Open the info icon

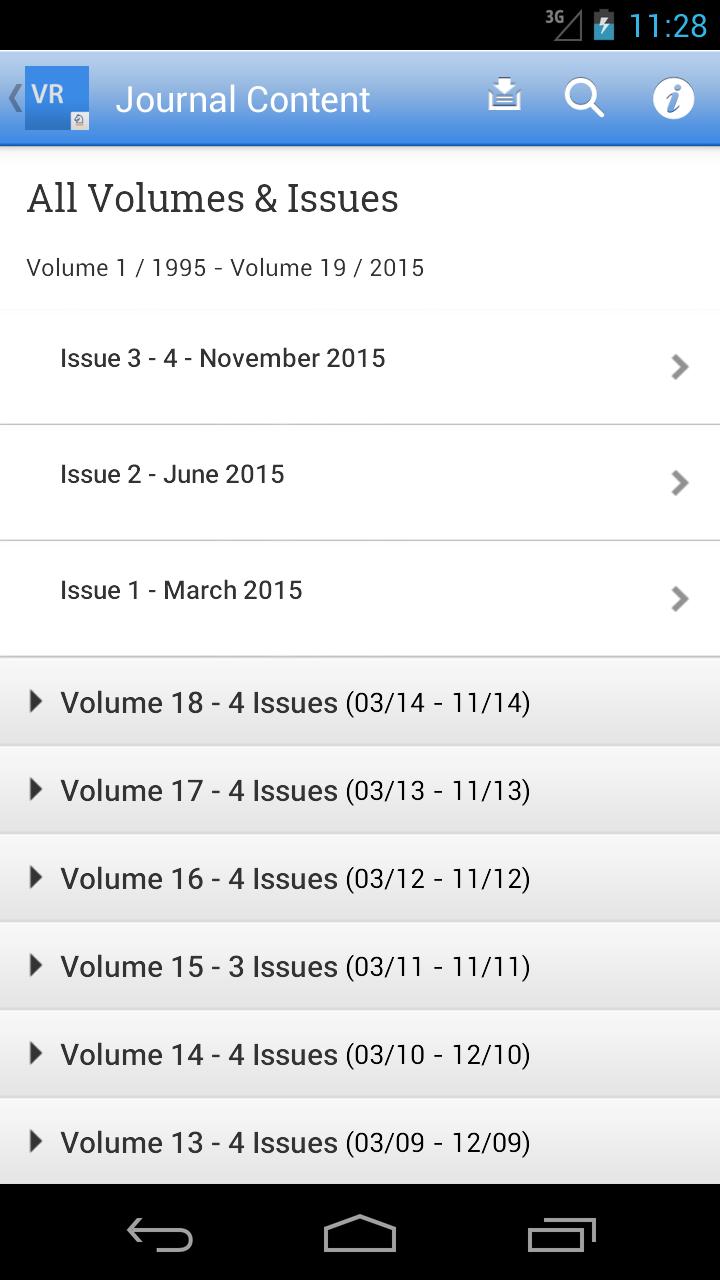coord(673,98)
